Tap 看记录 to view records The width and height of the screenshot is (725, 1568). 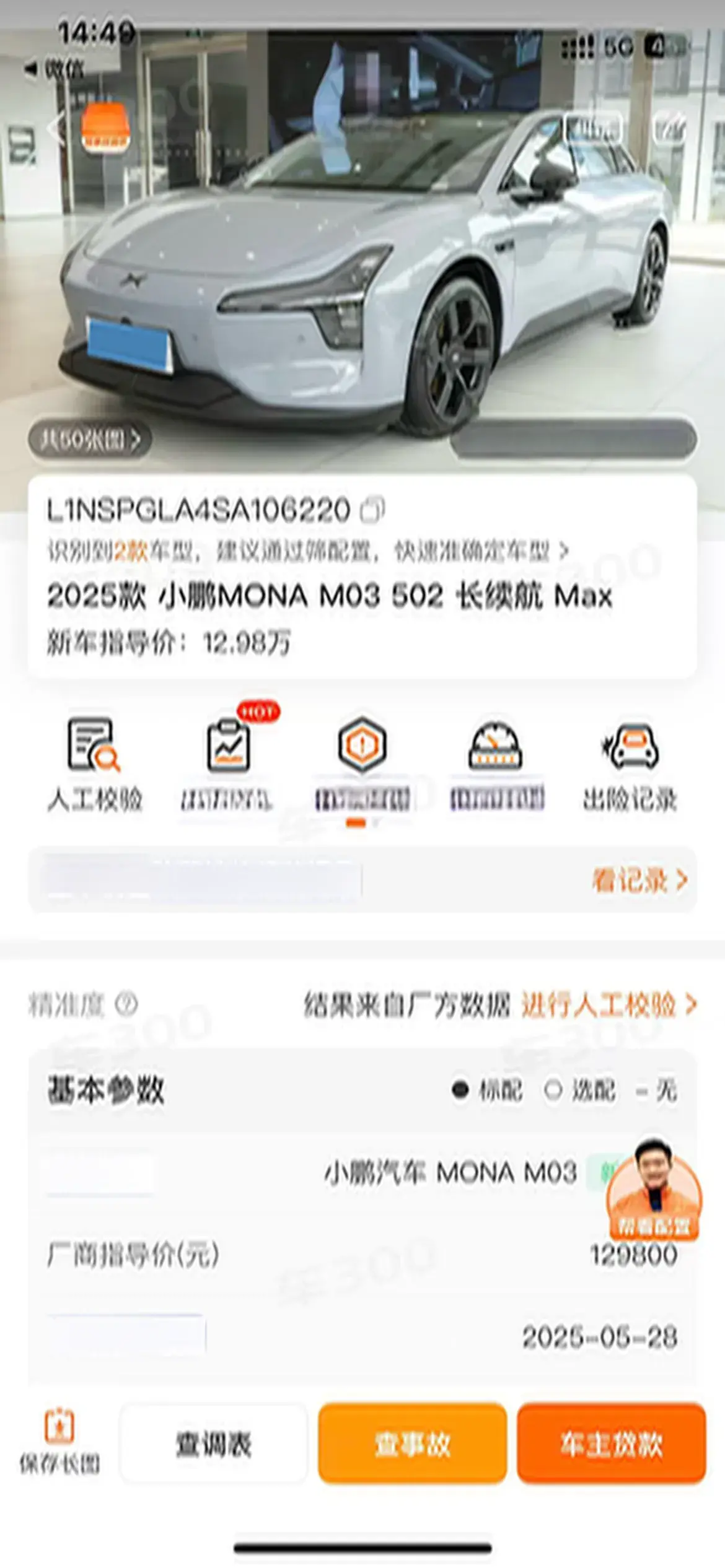pos(639,880)
